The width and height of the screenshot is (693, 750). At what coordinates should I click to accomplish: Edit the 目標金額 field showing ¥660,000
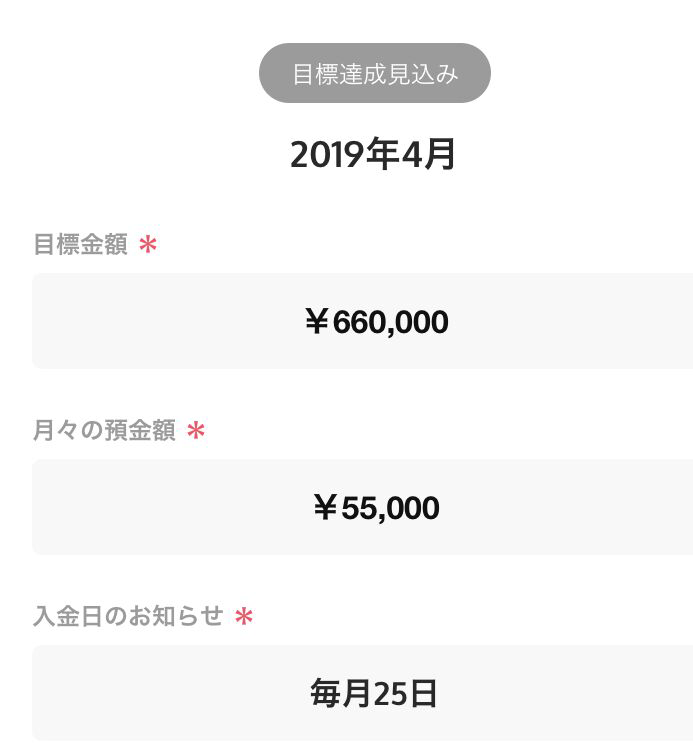pos(375,322)
